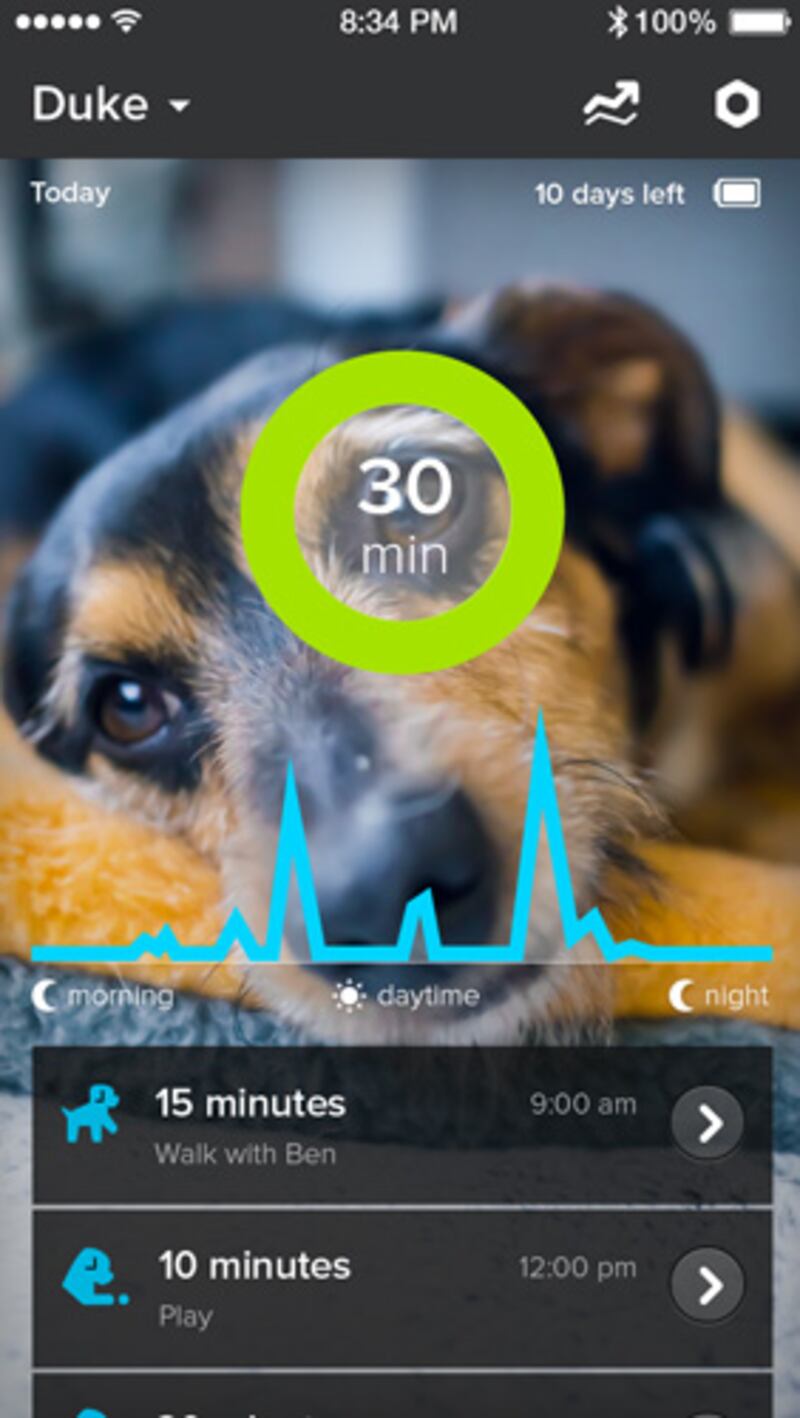Open the 10 minutes Play entry

(x=707, y=1284)
